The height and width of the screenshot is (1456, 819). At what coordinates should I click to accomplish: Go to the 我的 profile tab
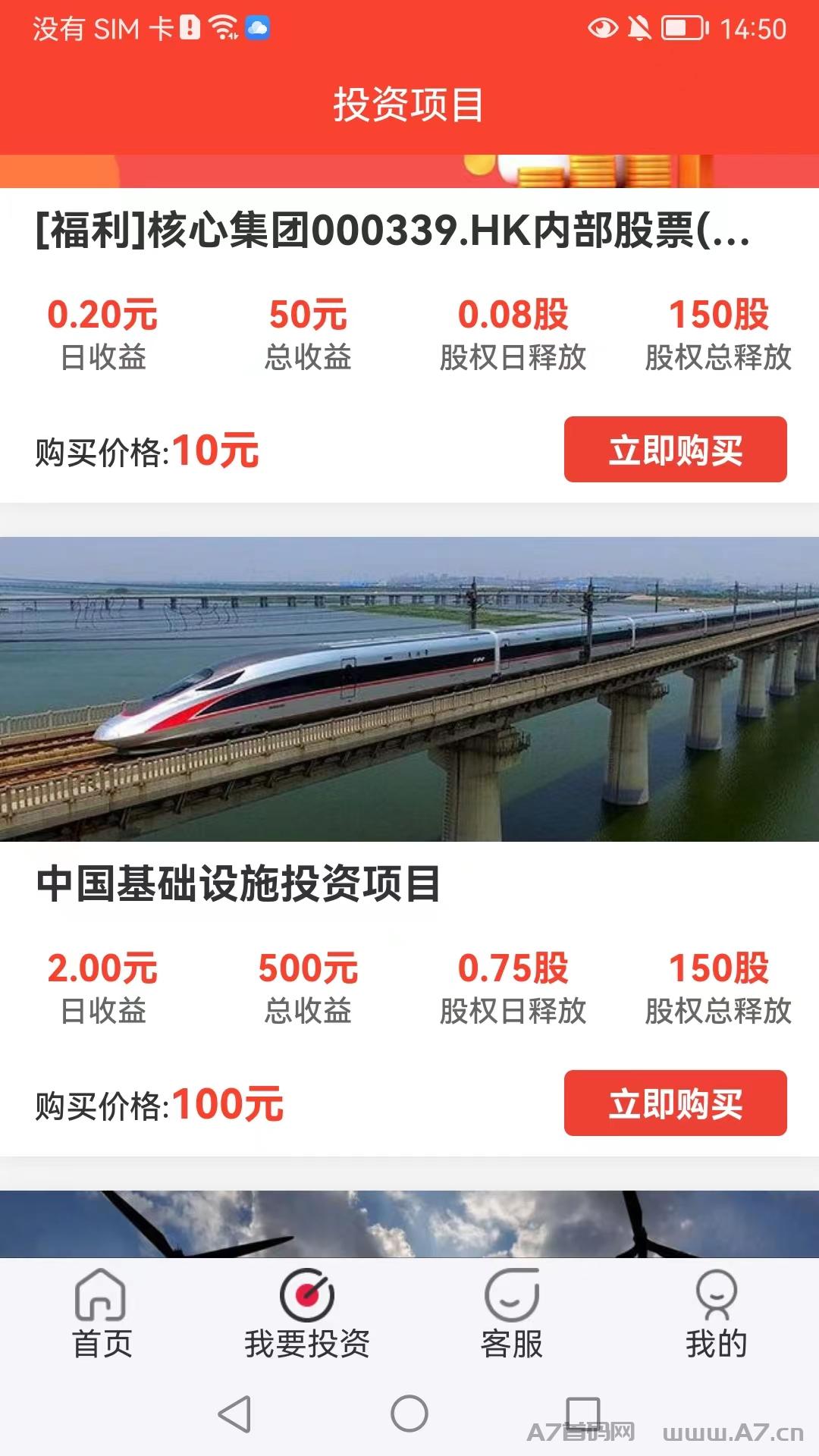717,1314
